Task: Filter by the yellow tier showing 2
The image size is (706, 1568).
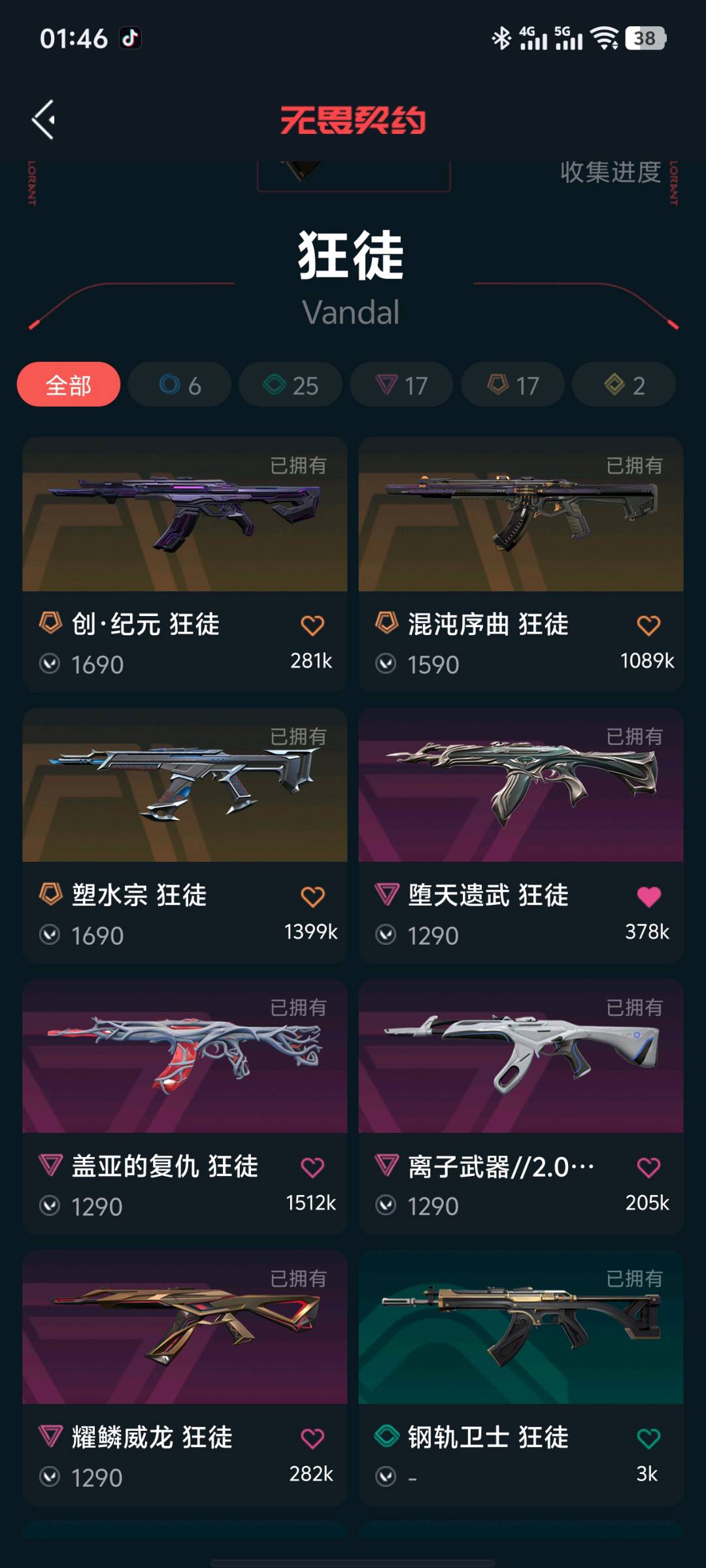Action: (624, 385)
